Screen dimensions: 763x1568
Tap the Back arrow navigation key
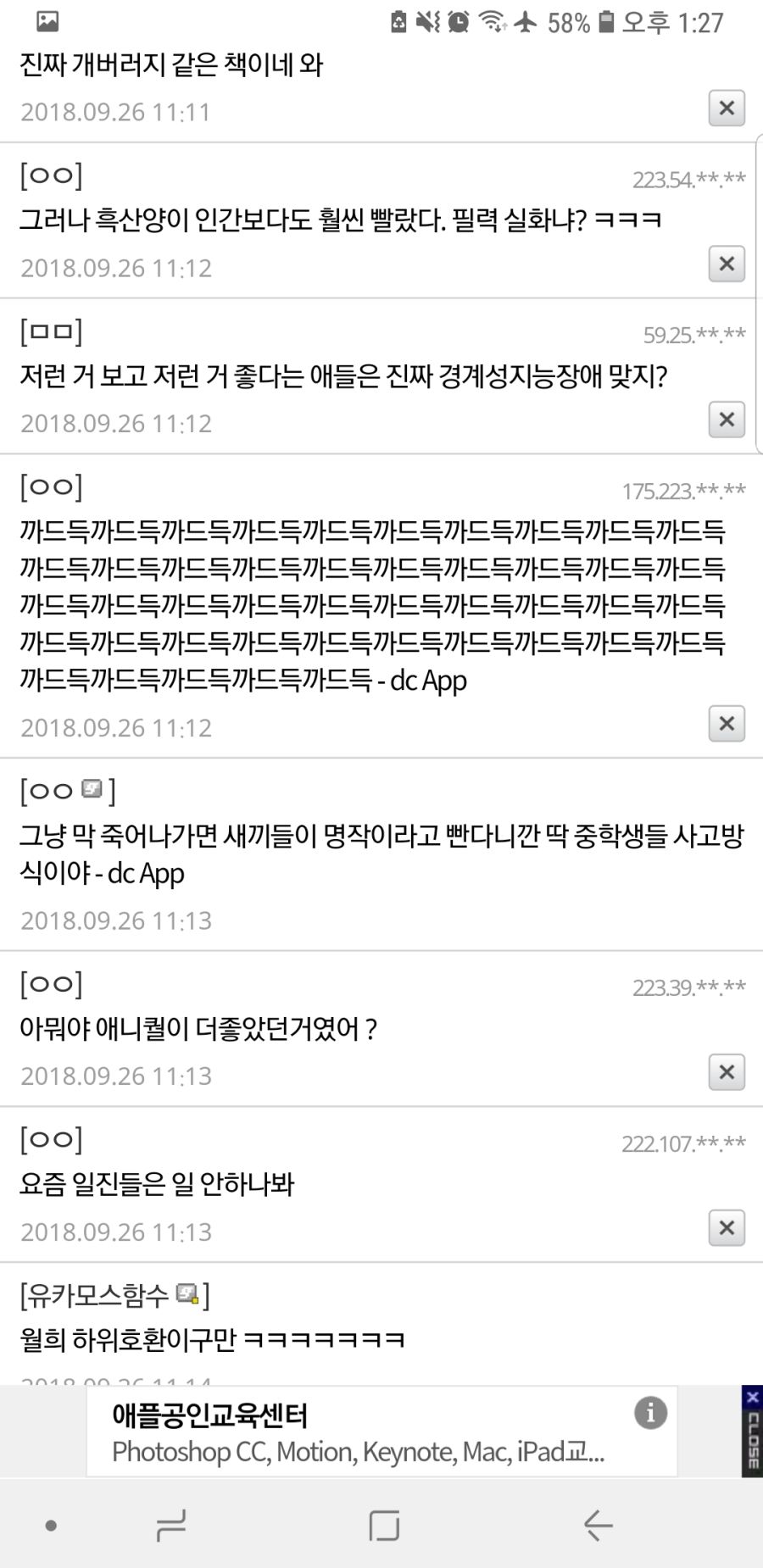coord(599,1525)
